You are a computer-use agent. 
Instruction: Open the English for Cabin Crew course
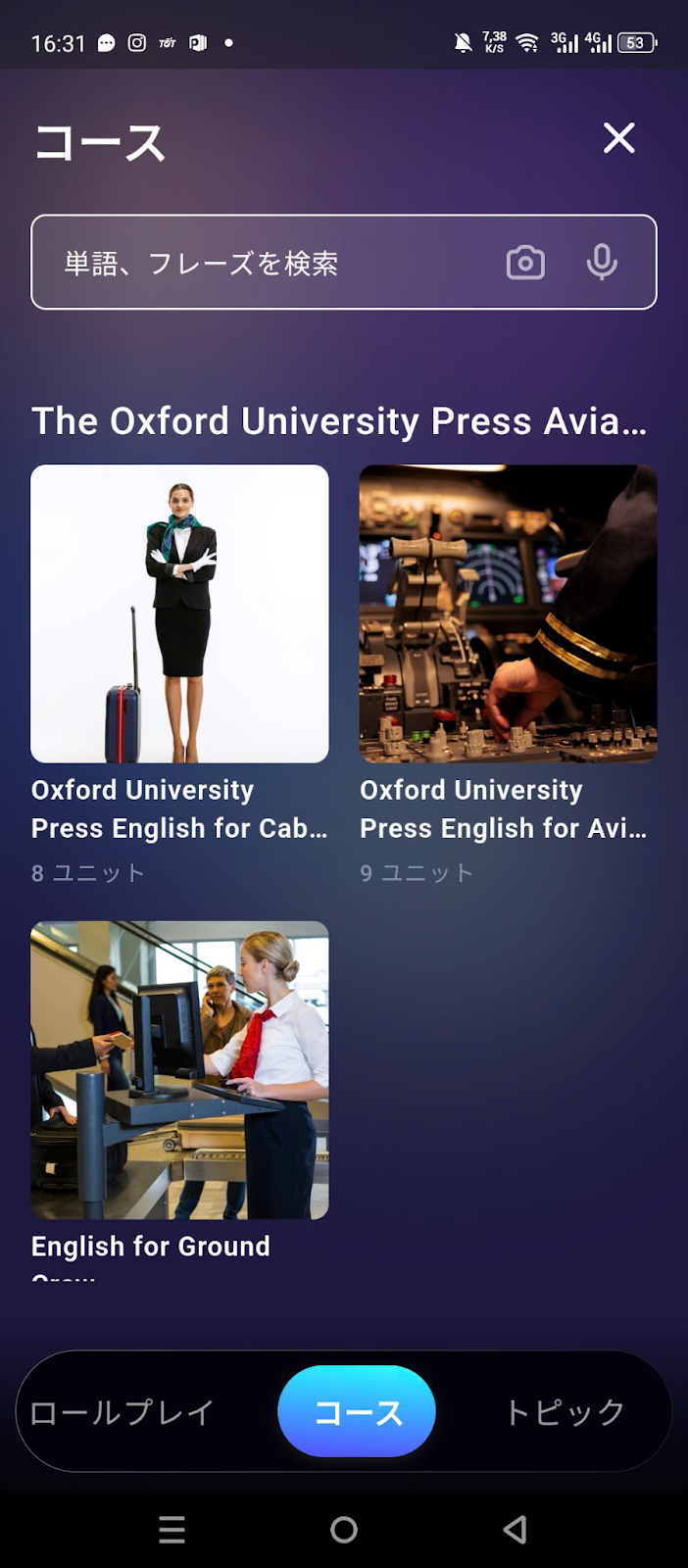179,614
